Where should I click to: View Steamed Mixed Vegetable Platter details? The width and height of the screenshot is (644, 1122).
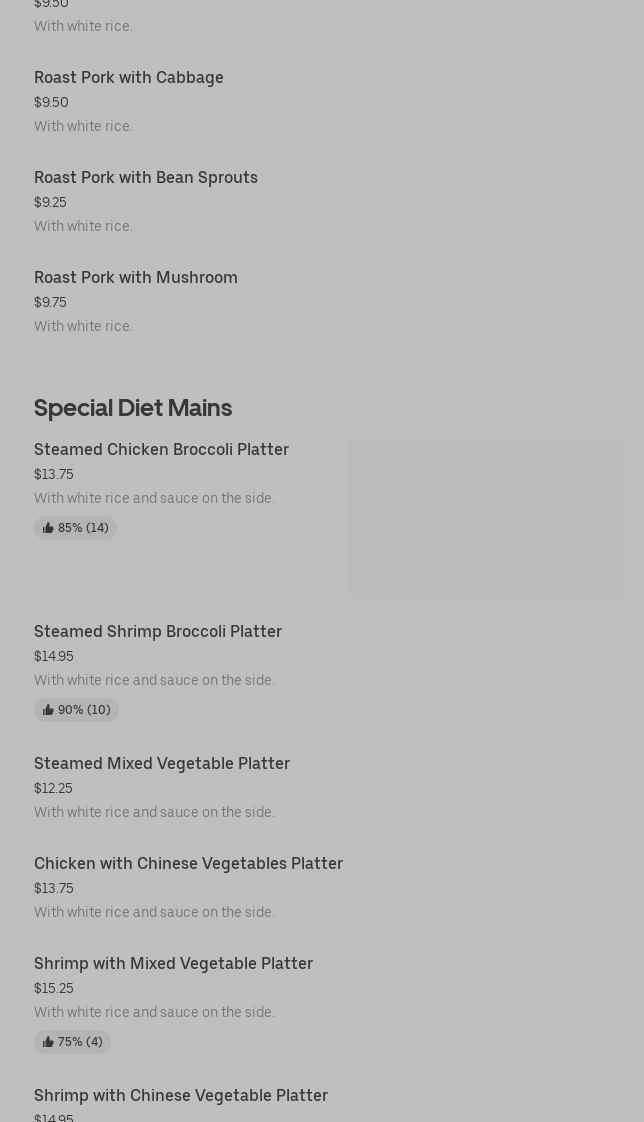[162, 764]
